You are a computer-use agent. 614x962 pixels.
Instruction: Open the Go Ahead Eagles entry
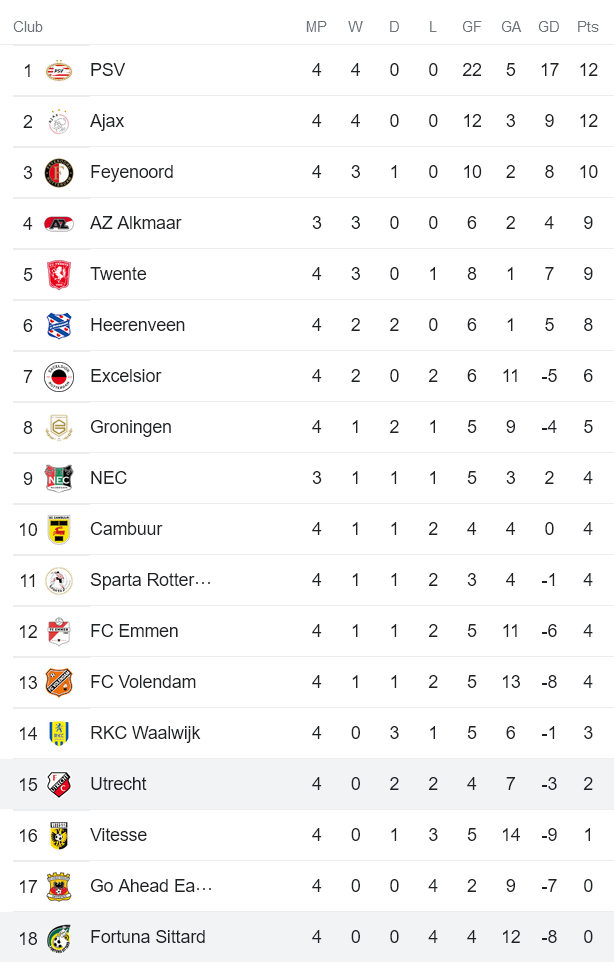pyautogui.click(x=150, y=886)
